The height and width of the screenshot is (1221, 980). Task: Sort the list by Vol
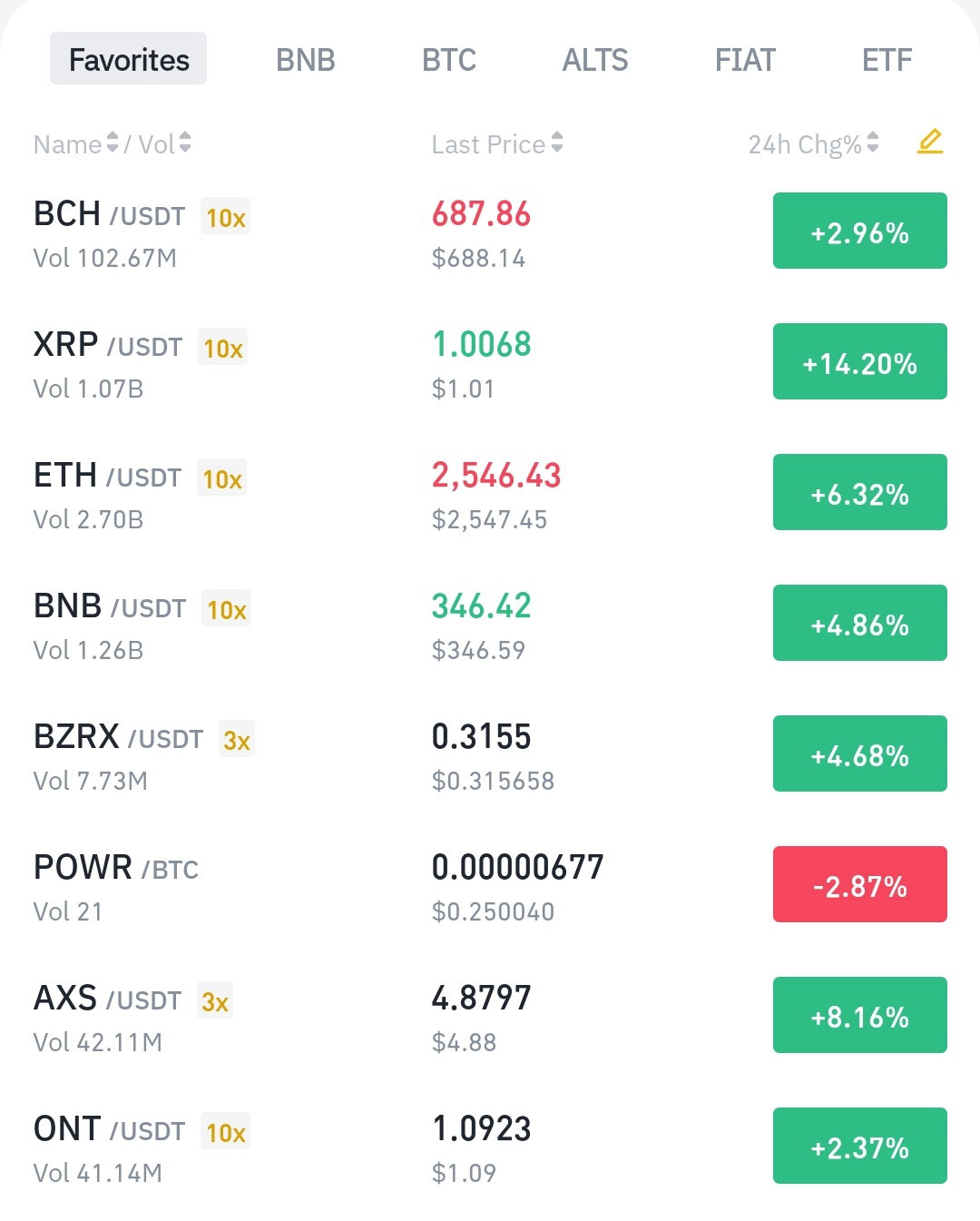pyautogui.click(x=164, y=143)
